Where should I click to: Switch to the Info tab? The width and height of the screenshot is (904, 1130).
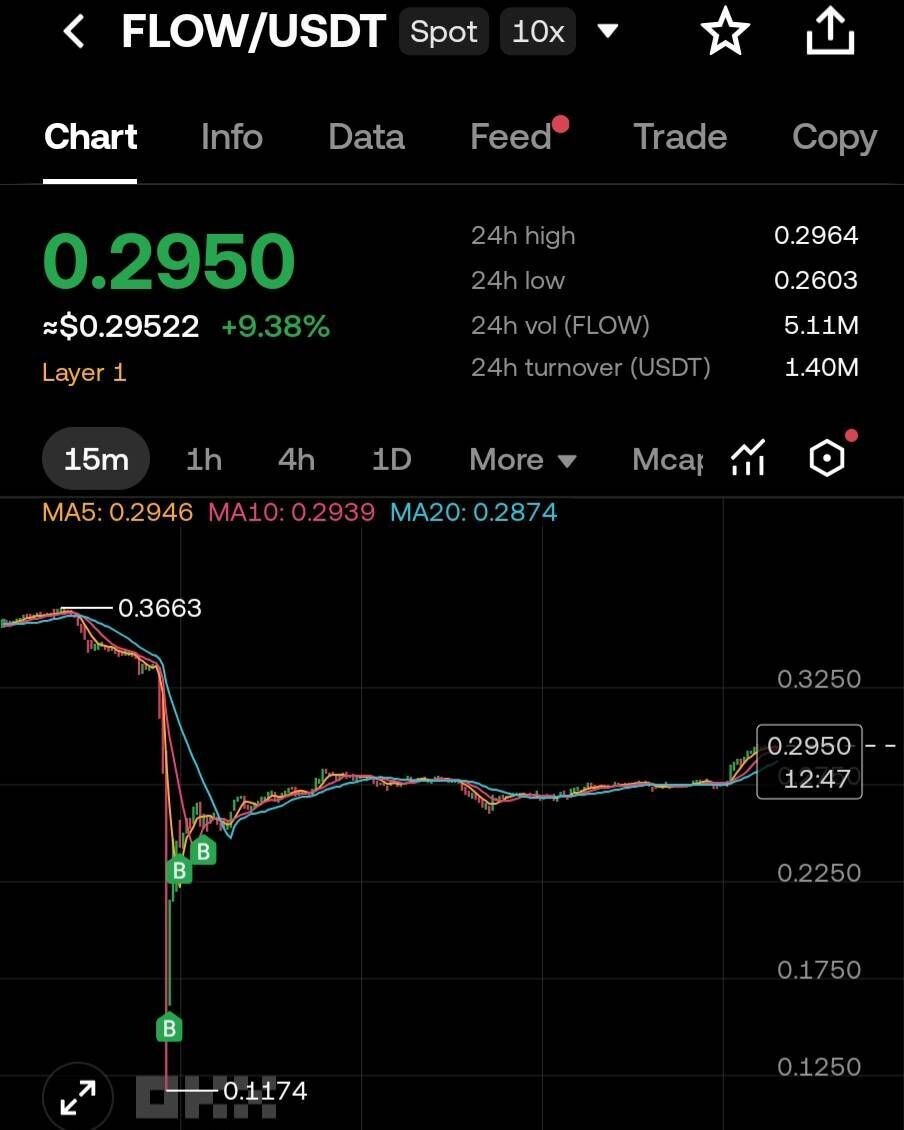tap(231, 137)
